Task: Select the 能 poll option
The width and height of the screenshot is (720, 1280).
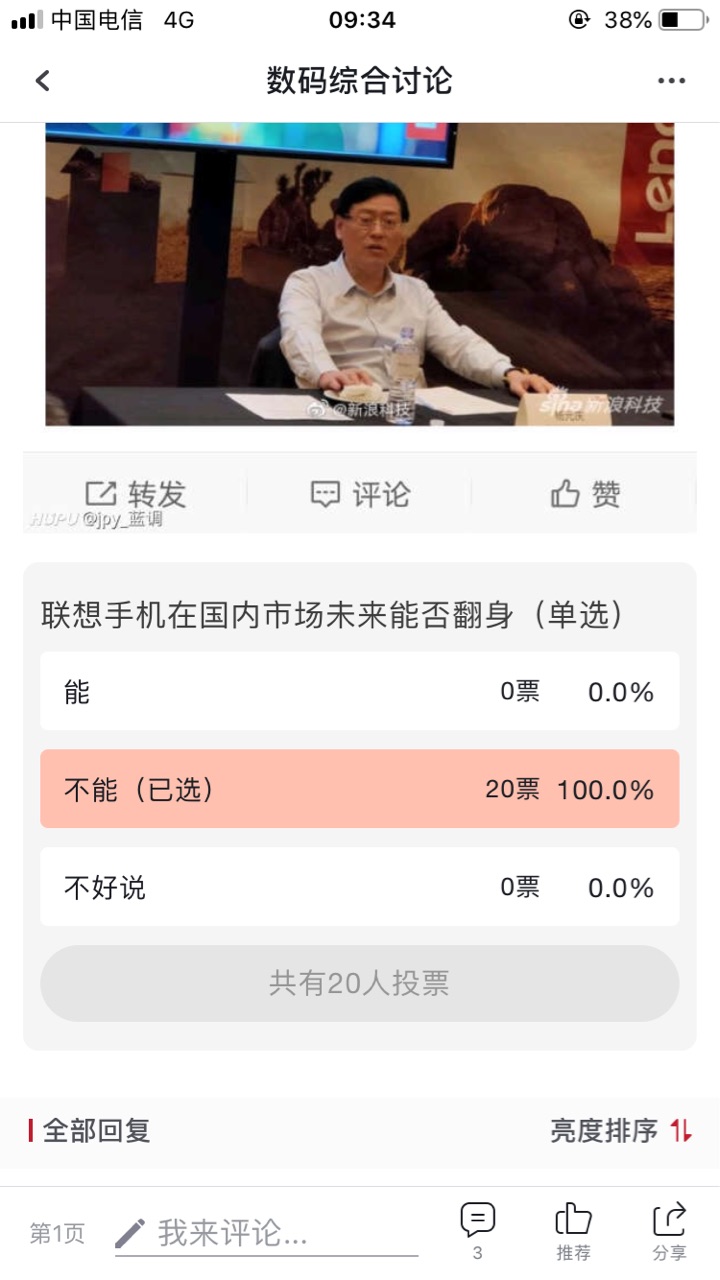Action: pos(360,691)
